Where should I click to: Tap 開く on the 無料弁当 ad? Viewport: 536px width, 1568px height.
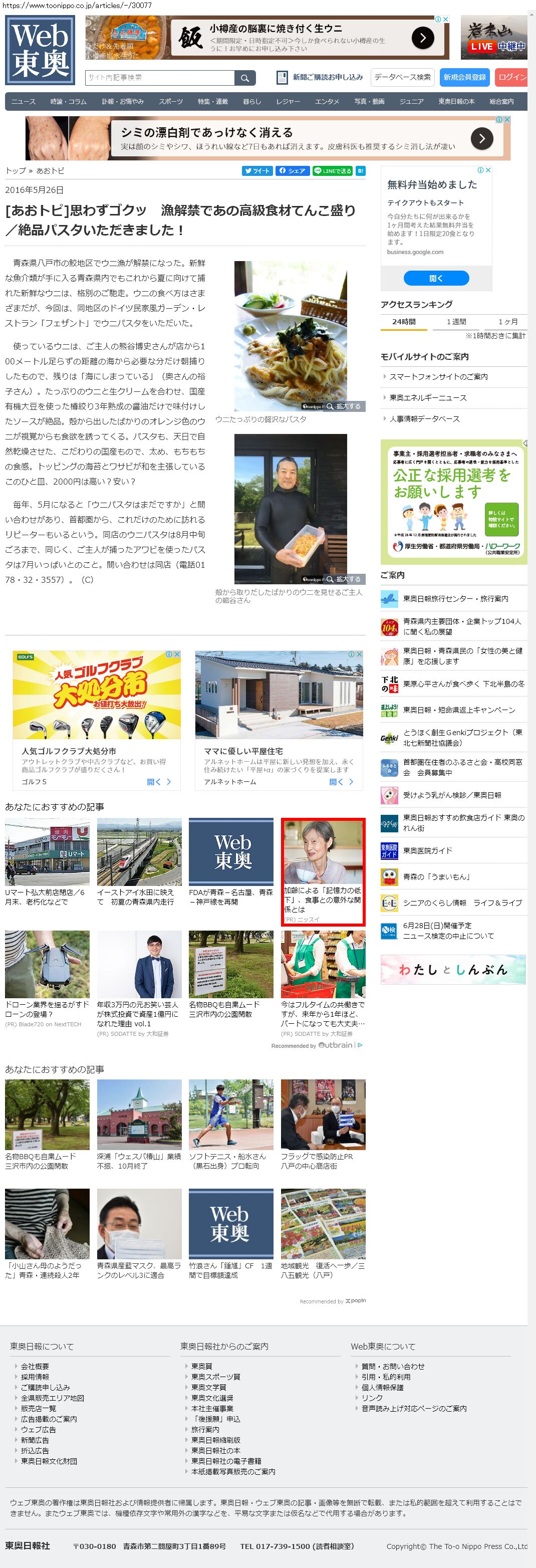point(436,278)
